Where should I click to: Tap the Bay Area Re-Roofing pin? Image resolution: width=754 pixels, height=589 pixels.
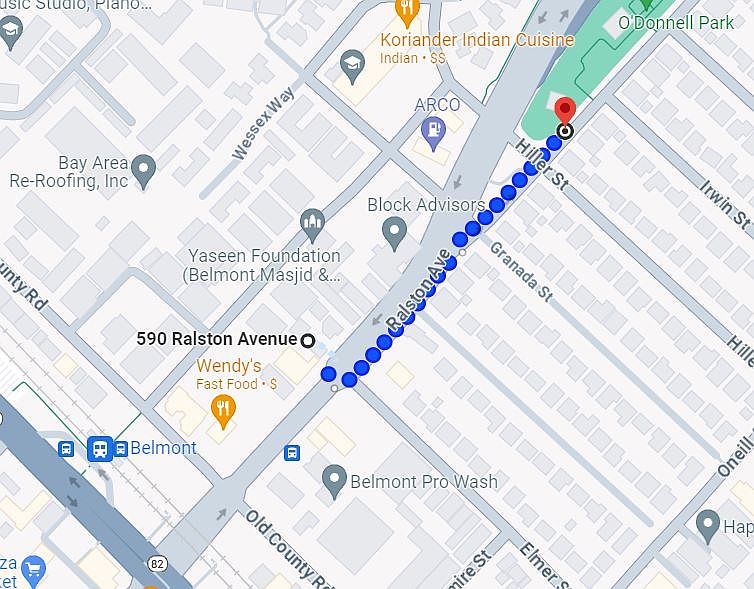tap(144, 170)
